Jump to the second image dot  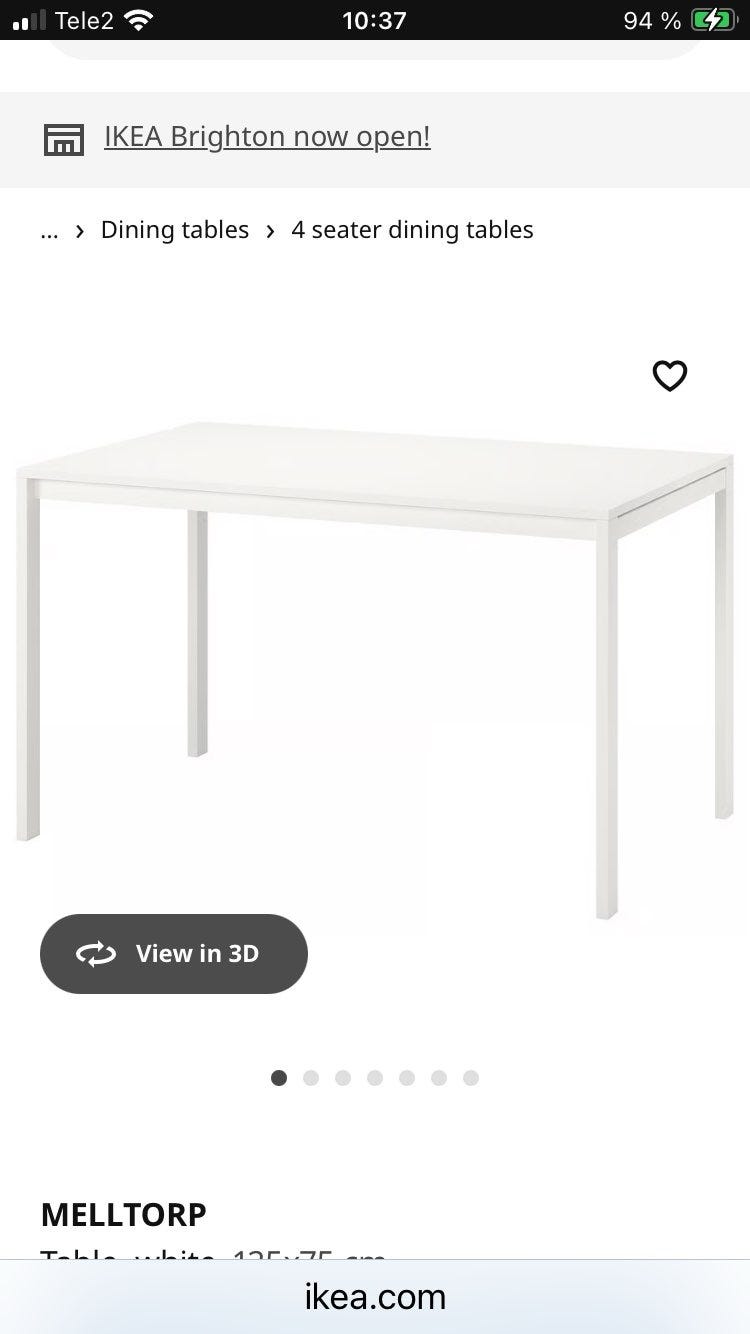(x=311, y=1078)
